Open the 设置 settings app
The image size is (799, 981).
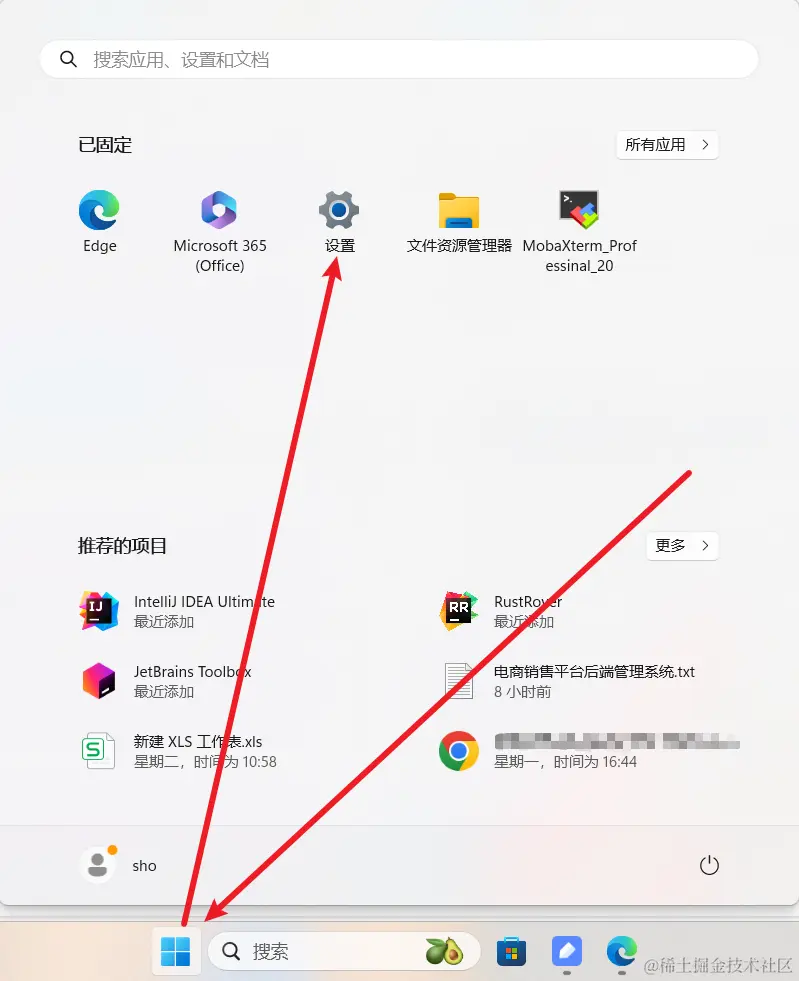[339, 222]
